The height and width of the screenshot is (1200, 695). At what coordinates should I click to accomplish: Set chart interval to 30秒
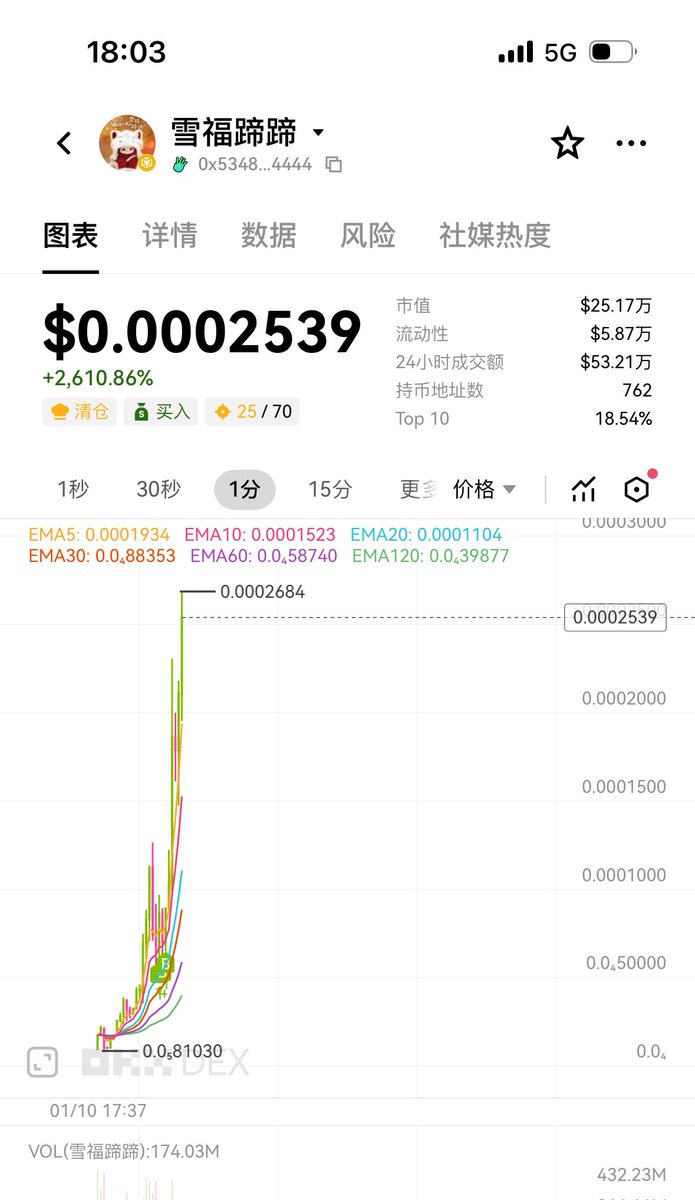pos(158,489)
